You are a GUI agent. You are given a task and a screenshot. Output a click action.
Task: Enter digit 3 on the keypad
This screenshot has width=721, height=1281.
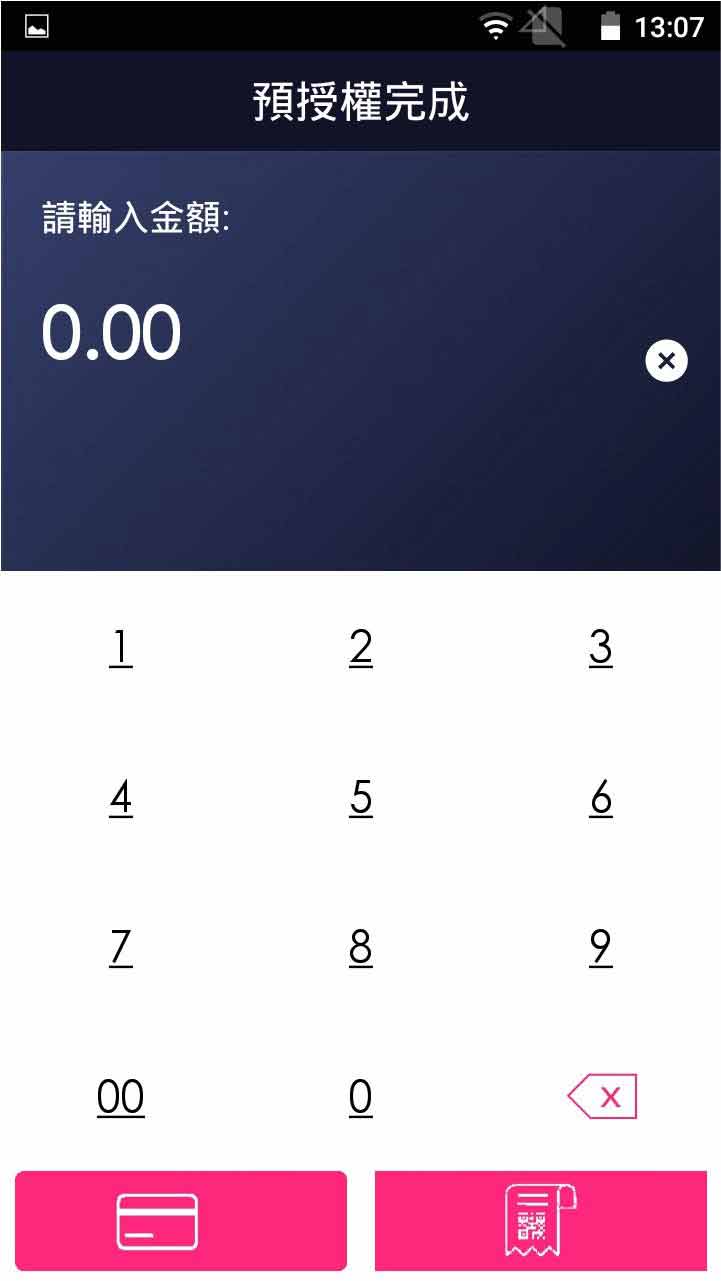click(601, 648)
